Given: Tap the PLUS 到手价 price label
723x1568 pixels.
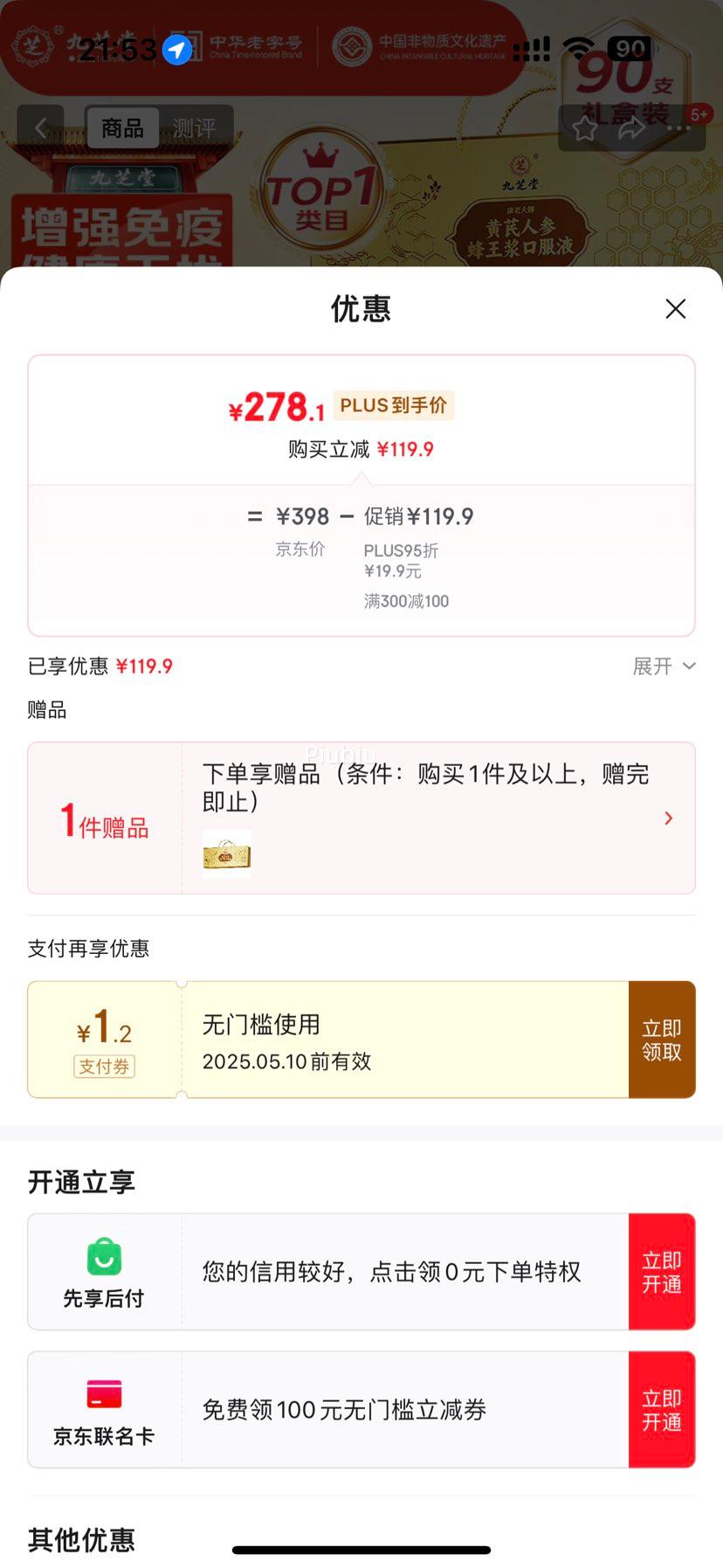Looking at the screenshot, I should point(394,405).
